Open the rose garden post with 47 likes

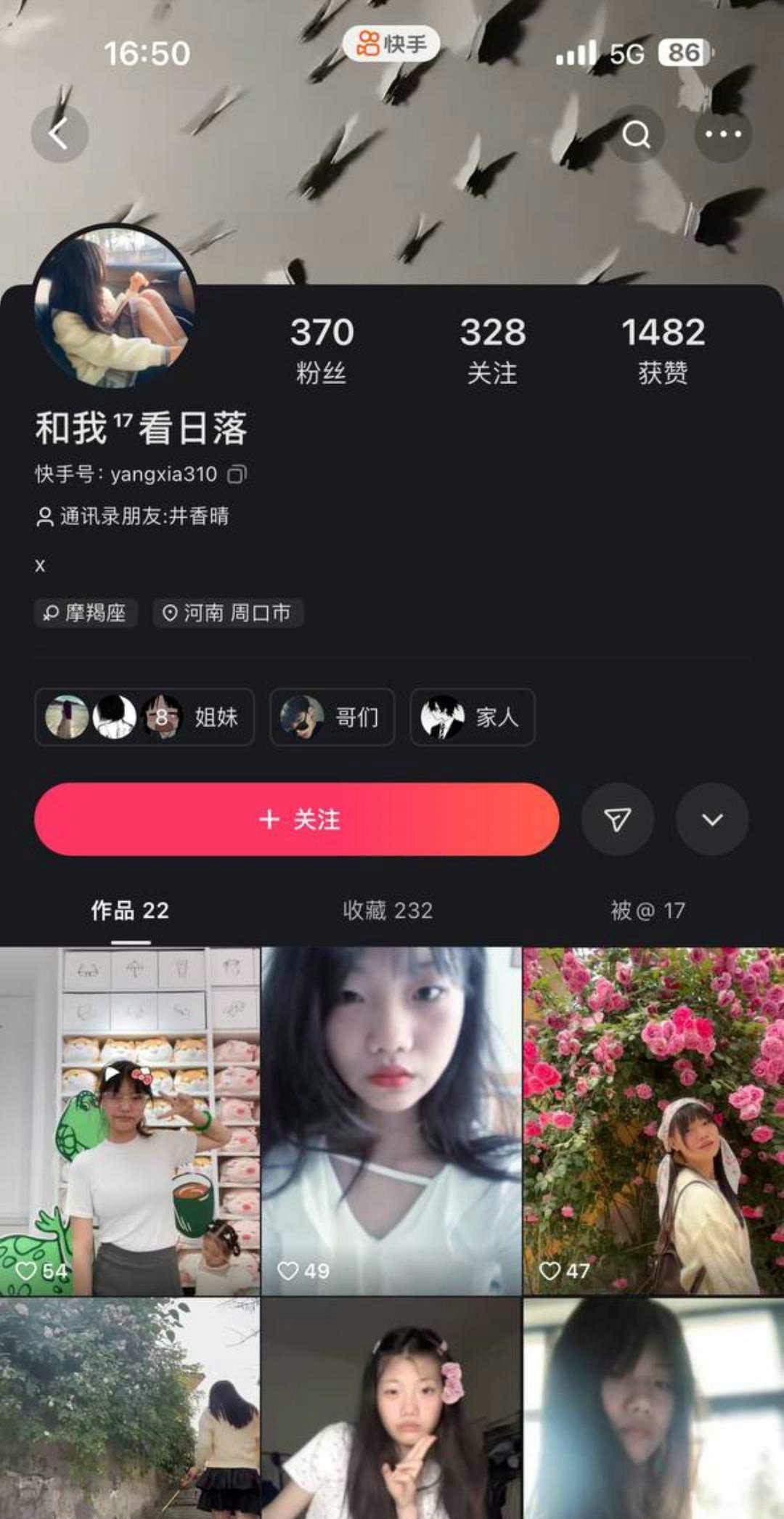pyautogui.click(x=653, y=1122)
